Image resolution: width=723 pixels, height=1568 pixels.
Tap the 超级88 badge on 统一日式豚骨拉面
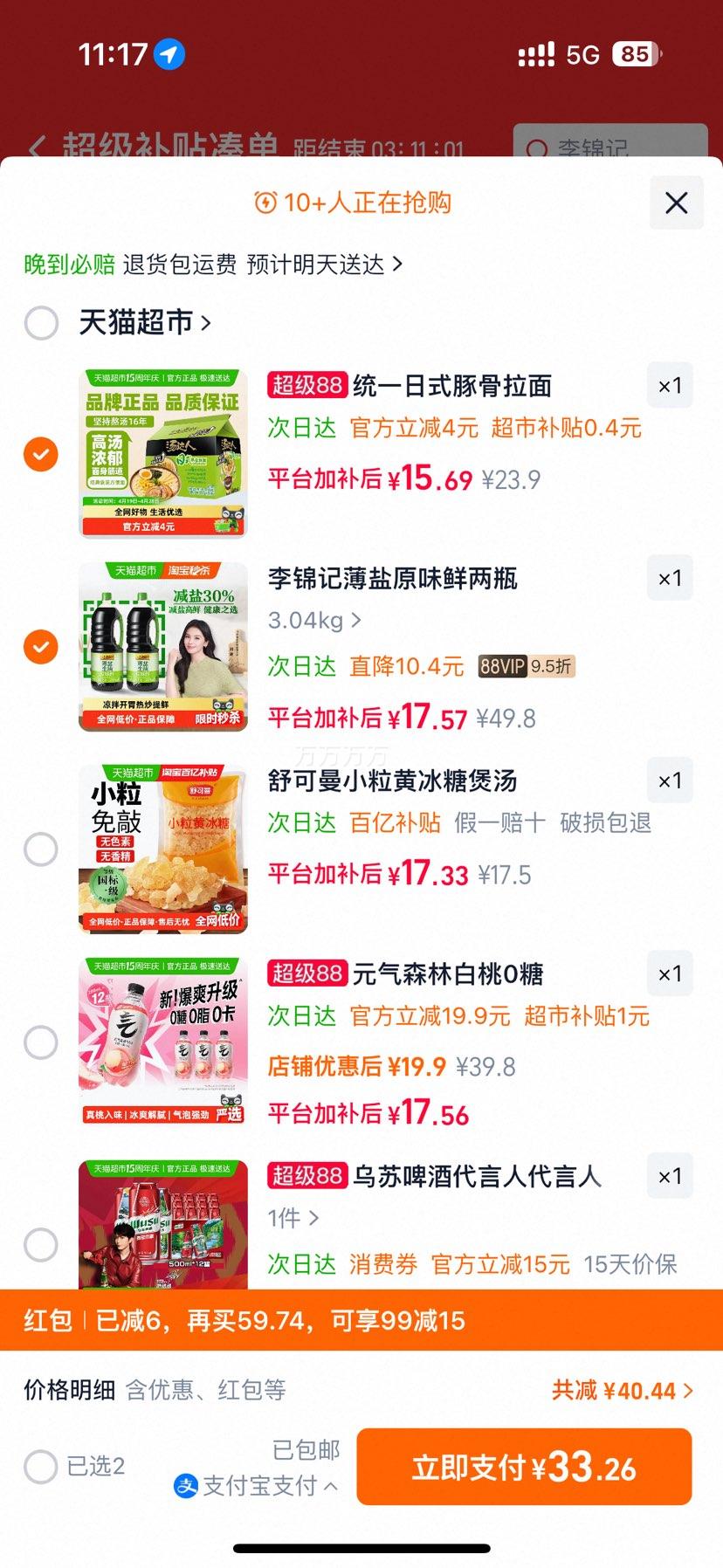click(x=306, y=385)
